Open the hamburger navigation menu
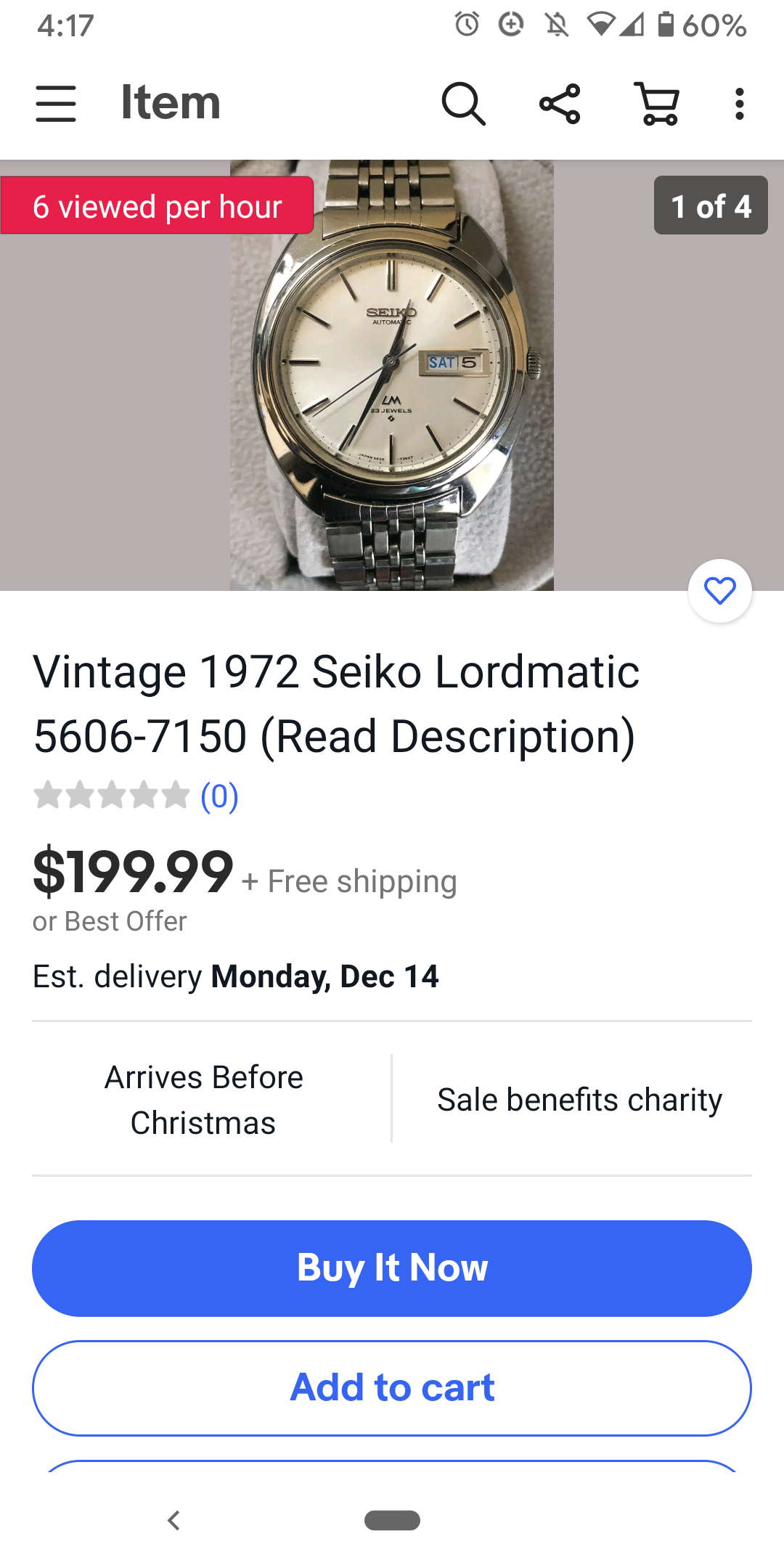 pos(56,103)
